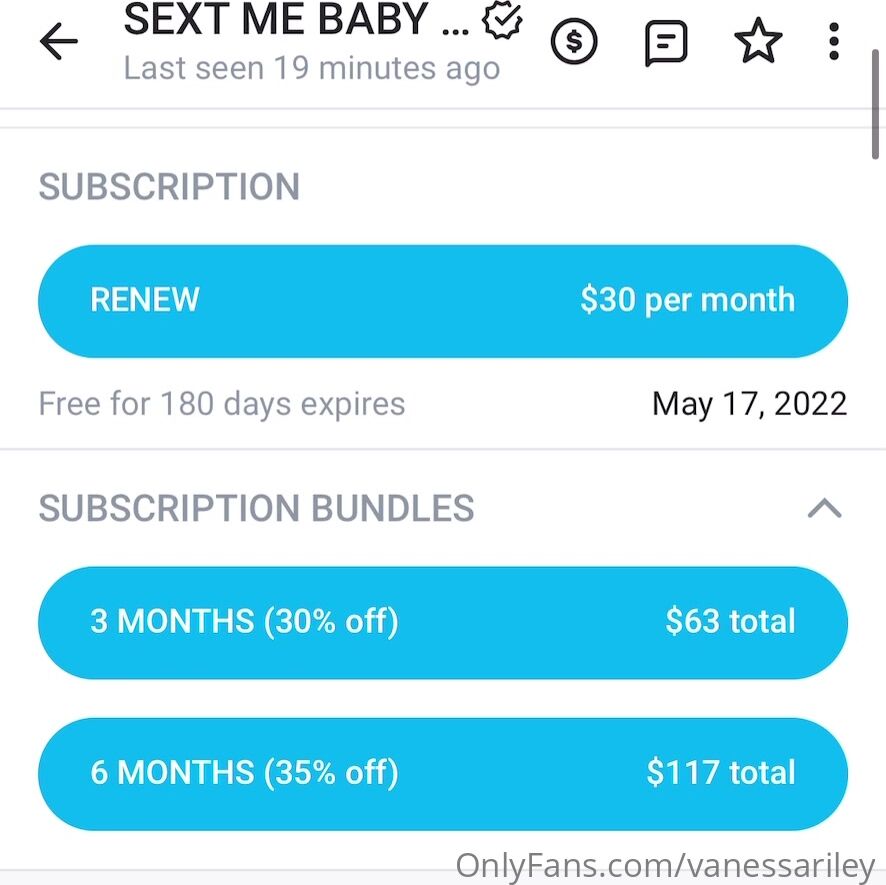
Task: Go back using the arrow icon
Action: 58,42
